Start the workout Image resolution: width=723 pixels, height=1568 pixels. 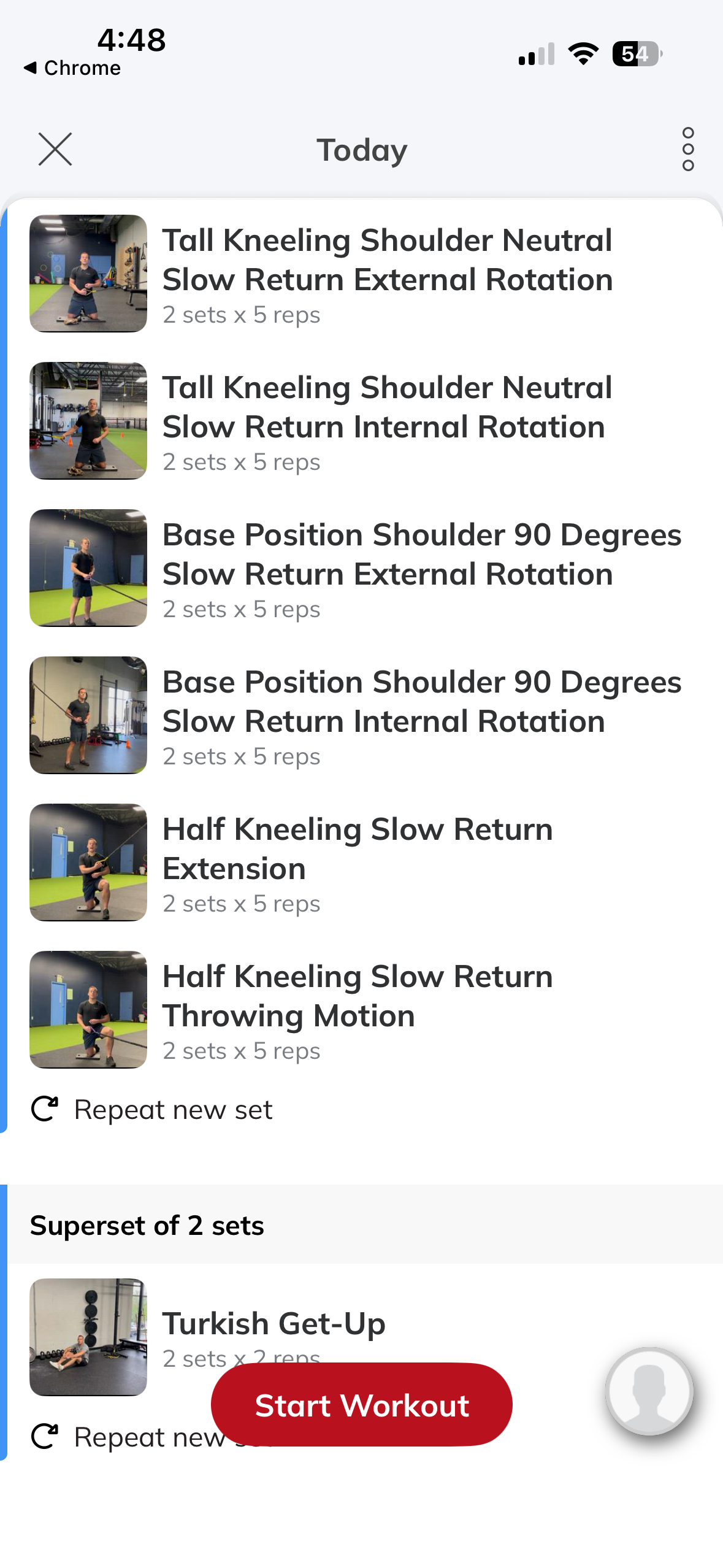point(361,1405)
